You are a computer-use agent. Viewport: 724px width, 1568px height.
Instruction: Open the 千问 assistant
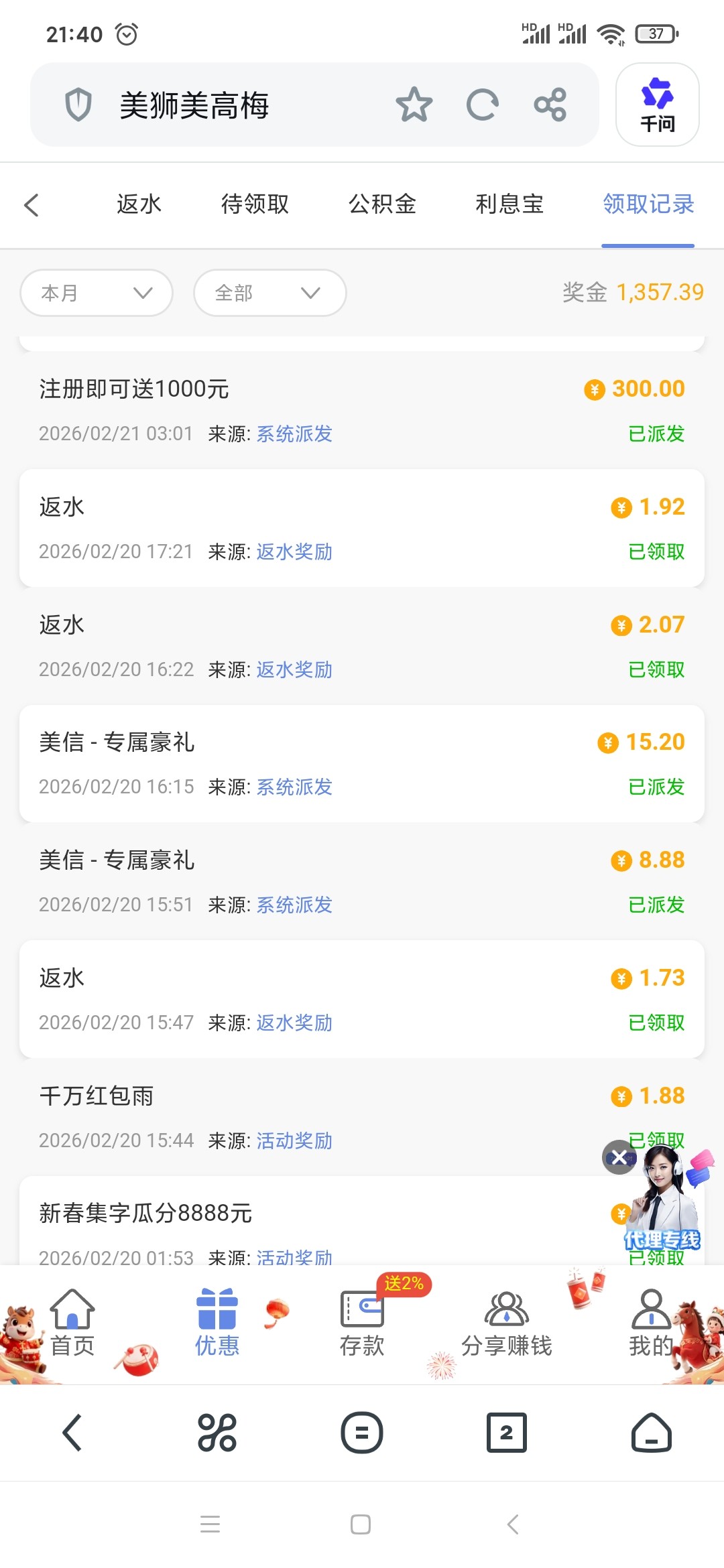tap(657, 105)
